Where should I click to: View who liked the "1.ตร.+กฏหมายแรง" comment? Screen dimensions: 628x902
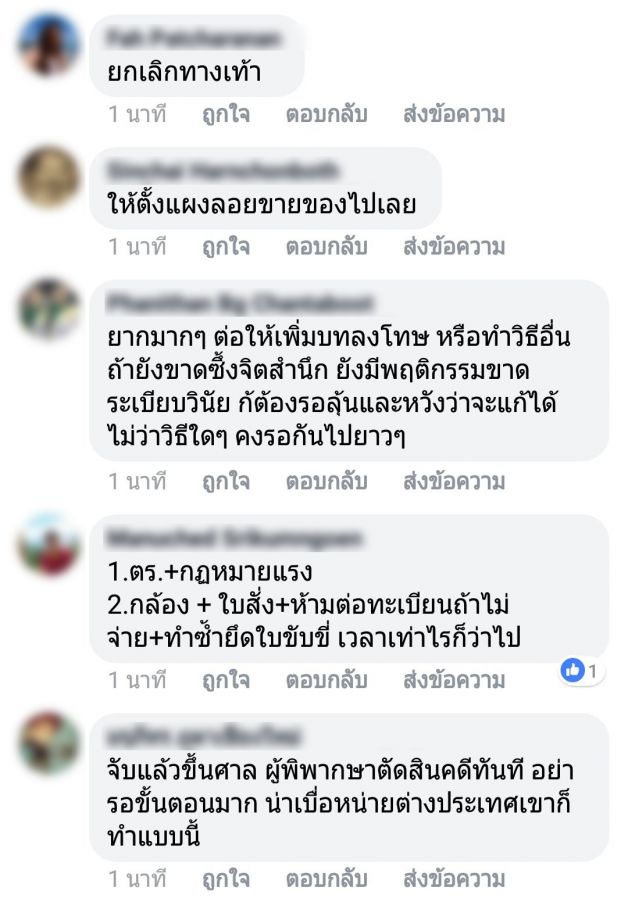point(582,670)
